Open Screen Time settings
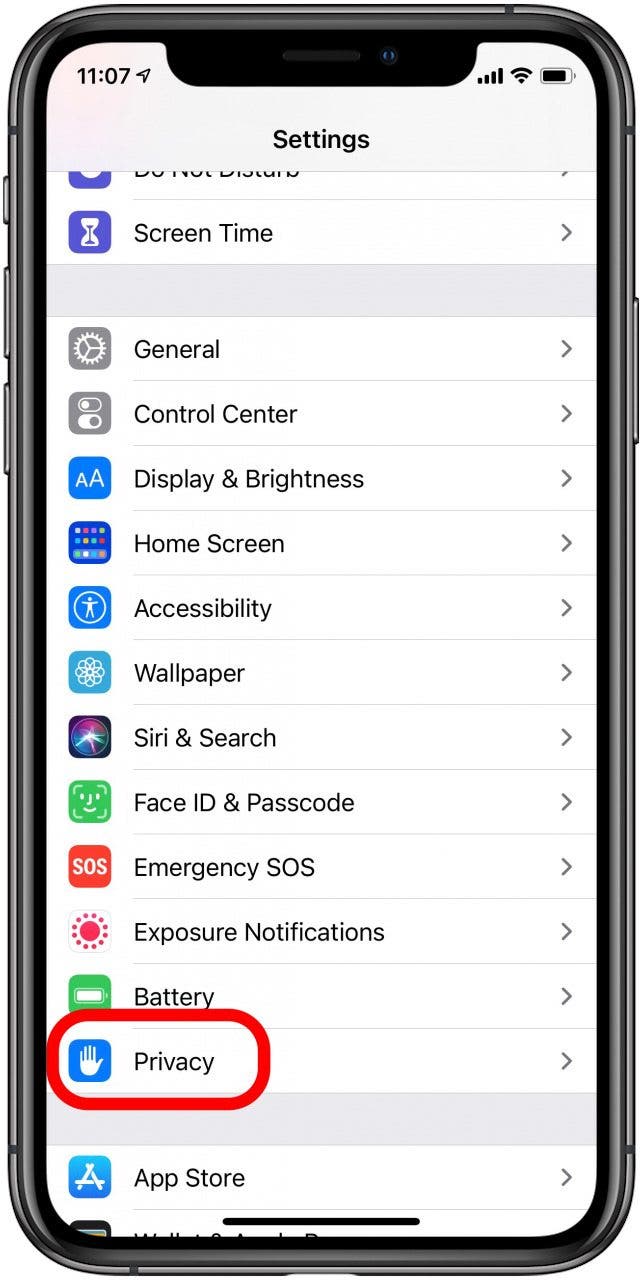Screen dimensions: 642x1280 (x=203, y=233)
